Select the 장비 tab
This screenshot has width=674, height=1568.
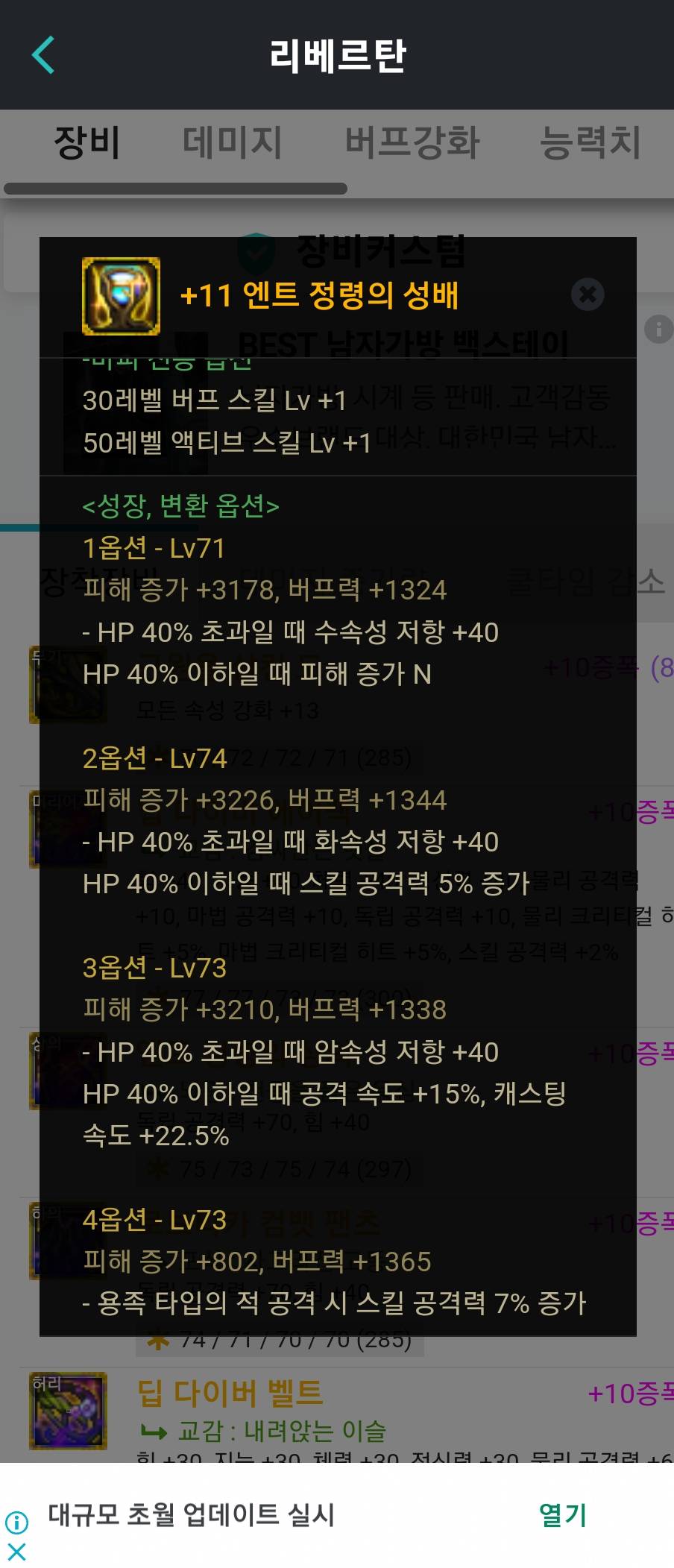click(87, 142)
